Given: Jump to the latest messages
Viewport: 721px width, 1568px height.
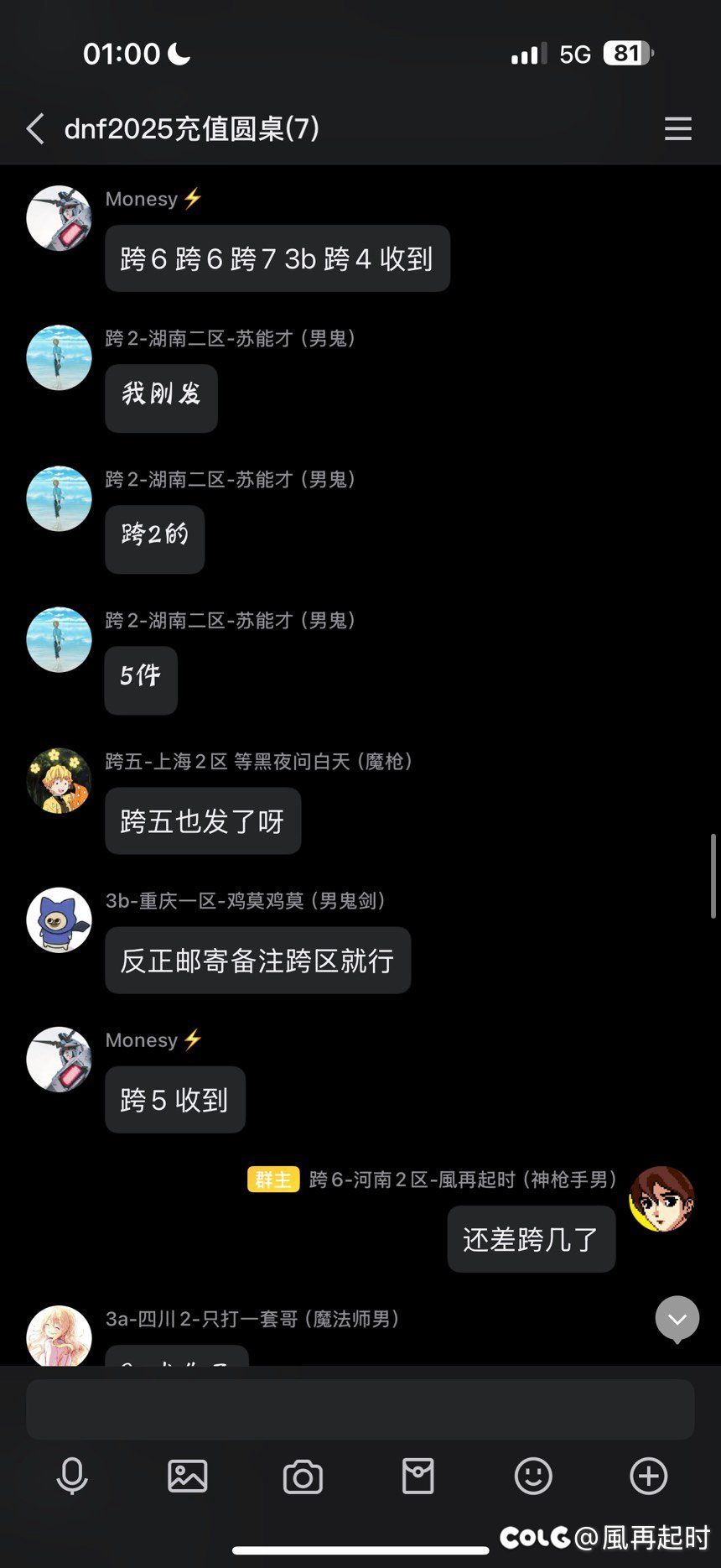Looking at the screenshot, I should point(677,1319).
